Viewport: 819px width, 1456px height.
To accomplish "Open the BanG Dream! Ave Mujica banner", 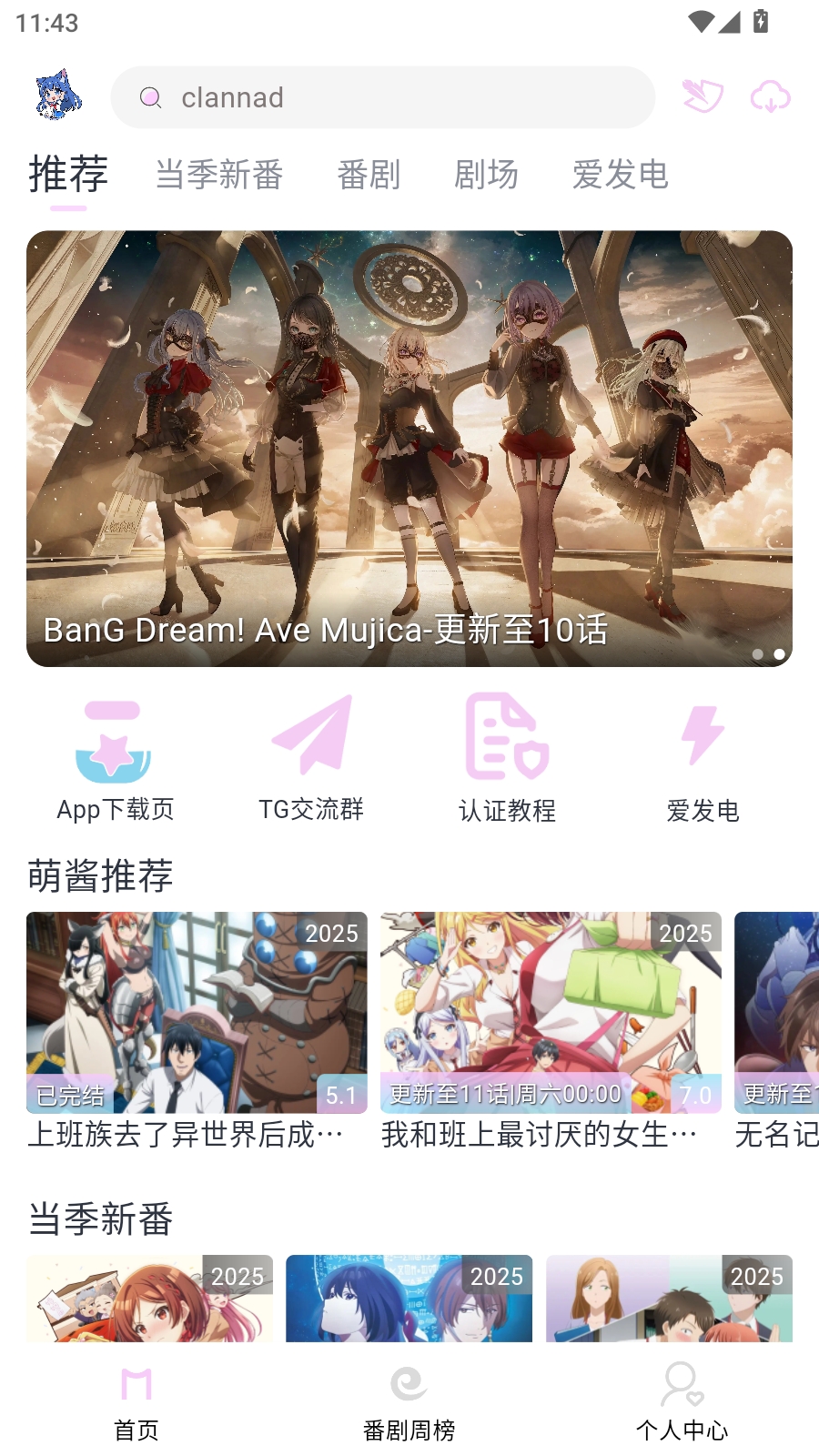I will pos(409,448).
